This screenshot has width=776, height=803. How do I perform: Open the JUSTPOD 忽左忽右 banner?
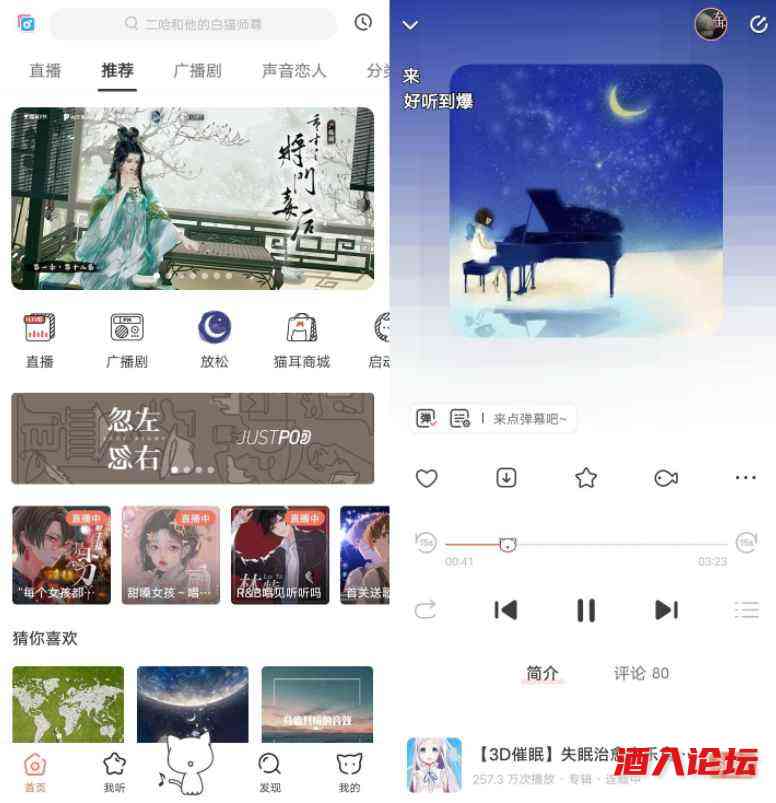pyautogui.click(x=193, y=438)
